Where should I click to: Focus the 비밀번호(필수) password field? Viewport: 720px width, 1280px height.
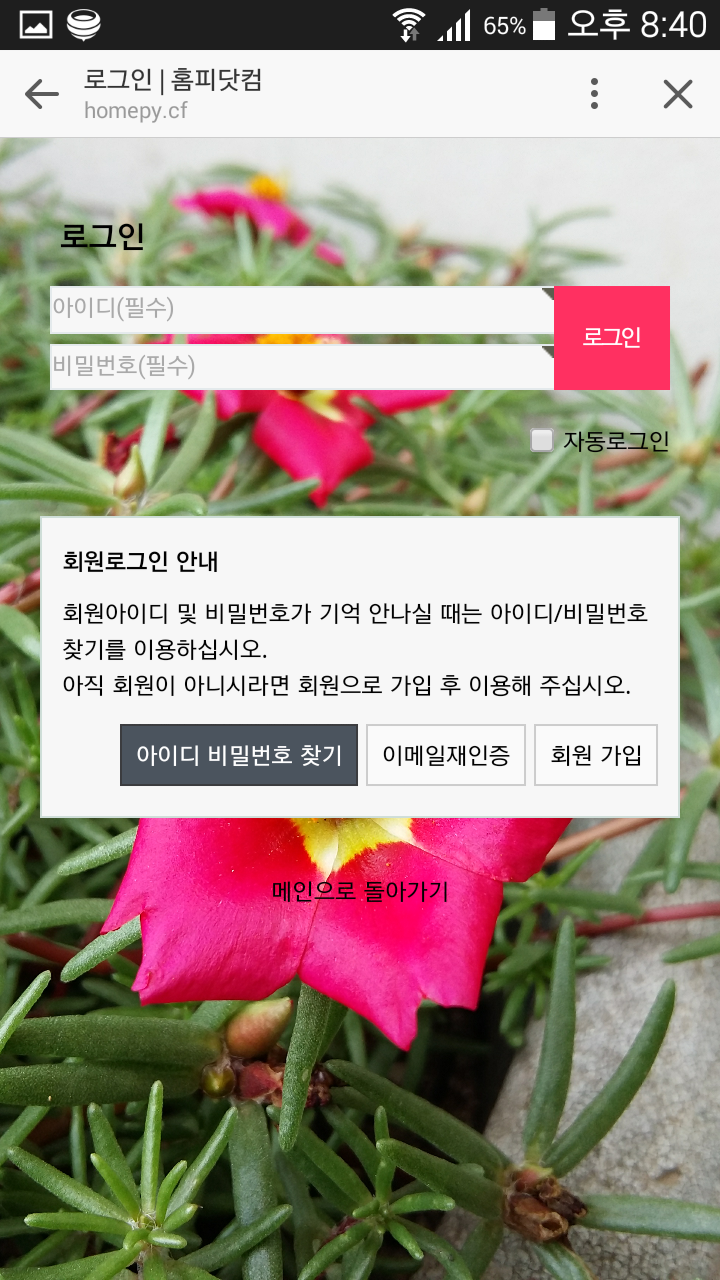pos(301,366)
